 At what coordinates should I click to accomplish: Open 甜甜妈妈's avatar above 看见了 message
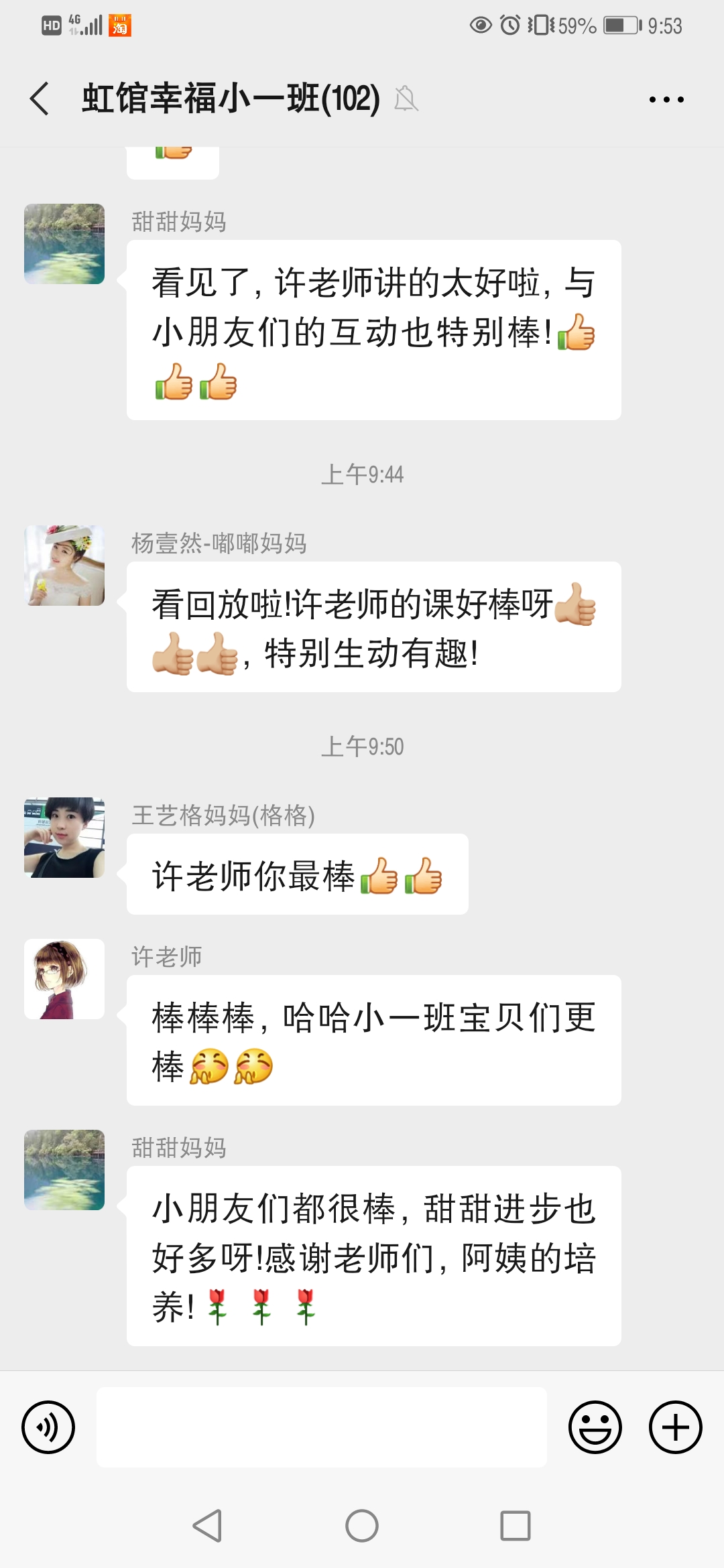coord(64,244)
